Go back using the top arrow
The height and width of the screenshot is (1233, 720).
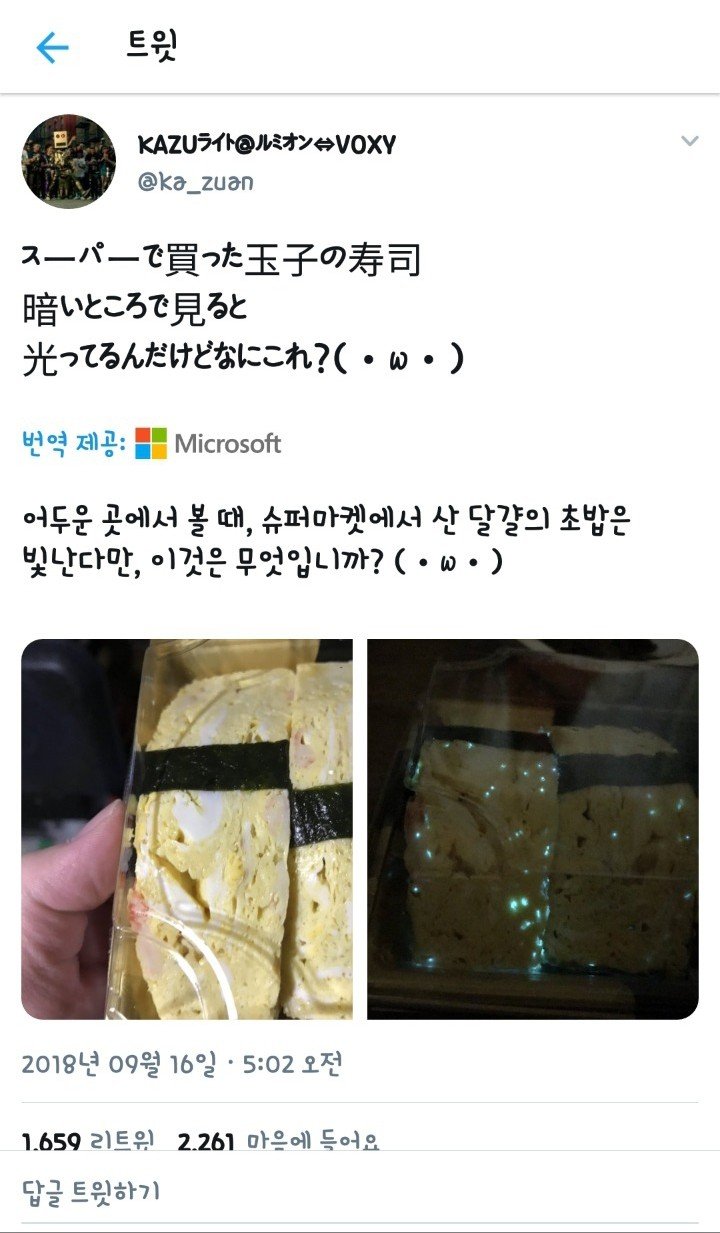pos(52,47)
